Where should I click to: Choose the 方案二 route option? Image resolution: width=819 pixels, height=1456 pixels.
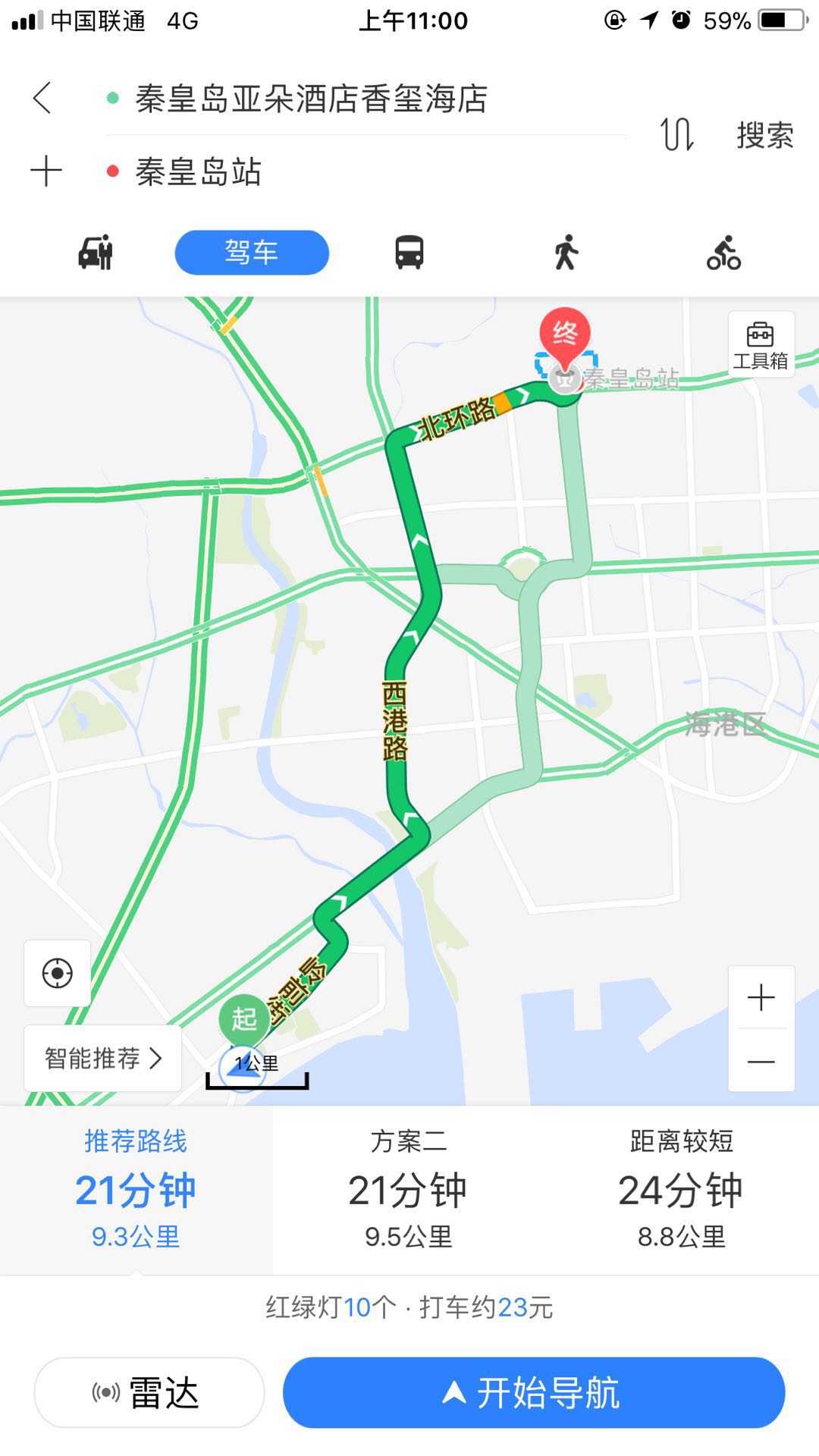[x=409, y=1191]
